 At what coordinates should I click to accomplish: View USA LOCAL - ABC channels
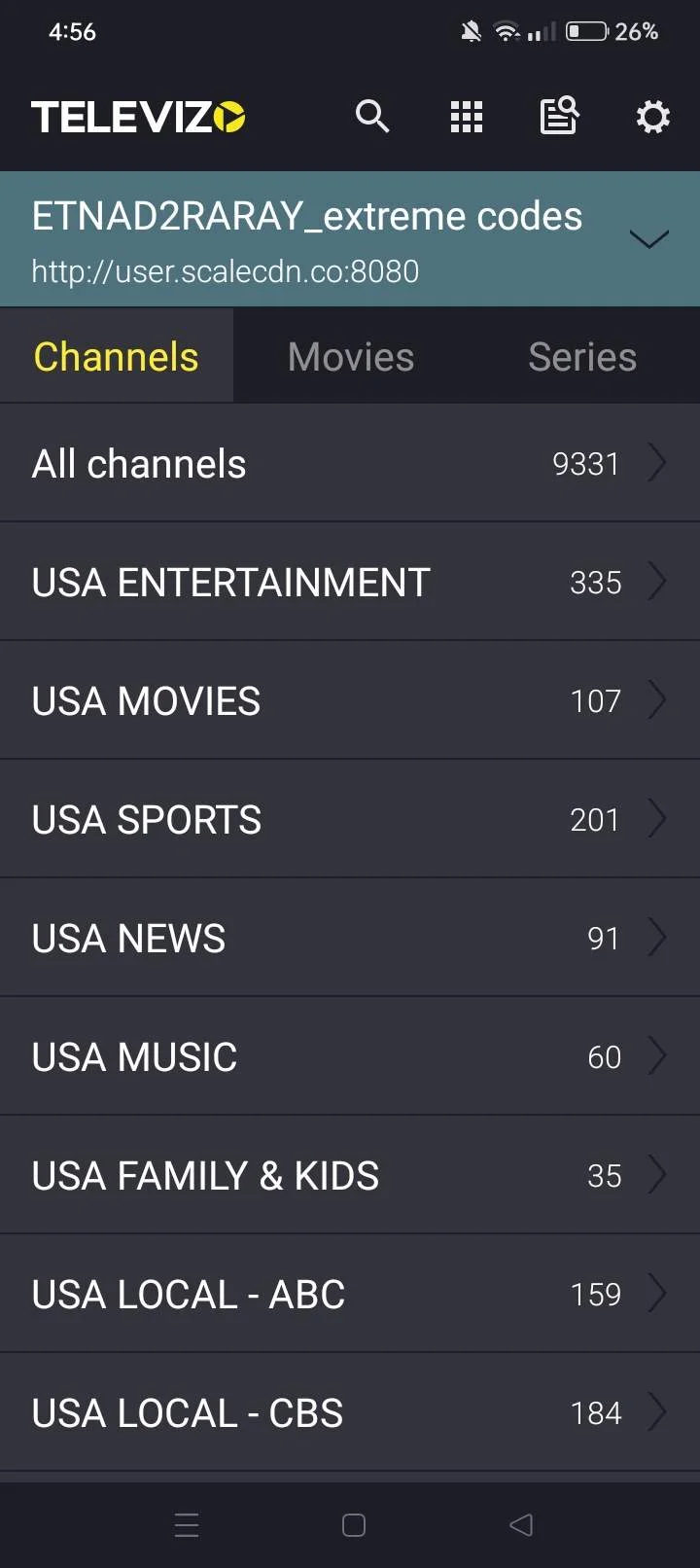350,1294
